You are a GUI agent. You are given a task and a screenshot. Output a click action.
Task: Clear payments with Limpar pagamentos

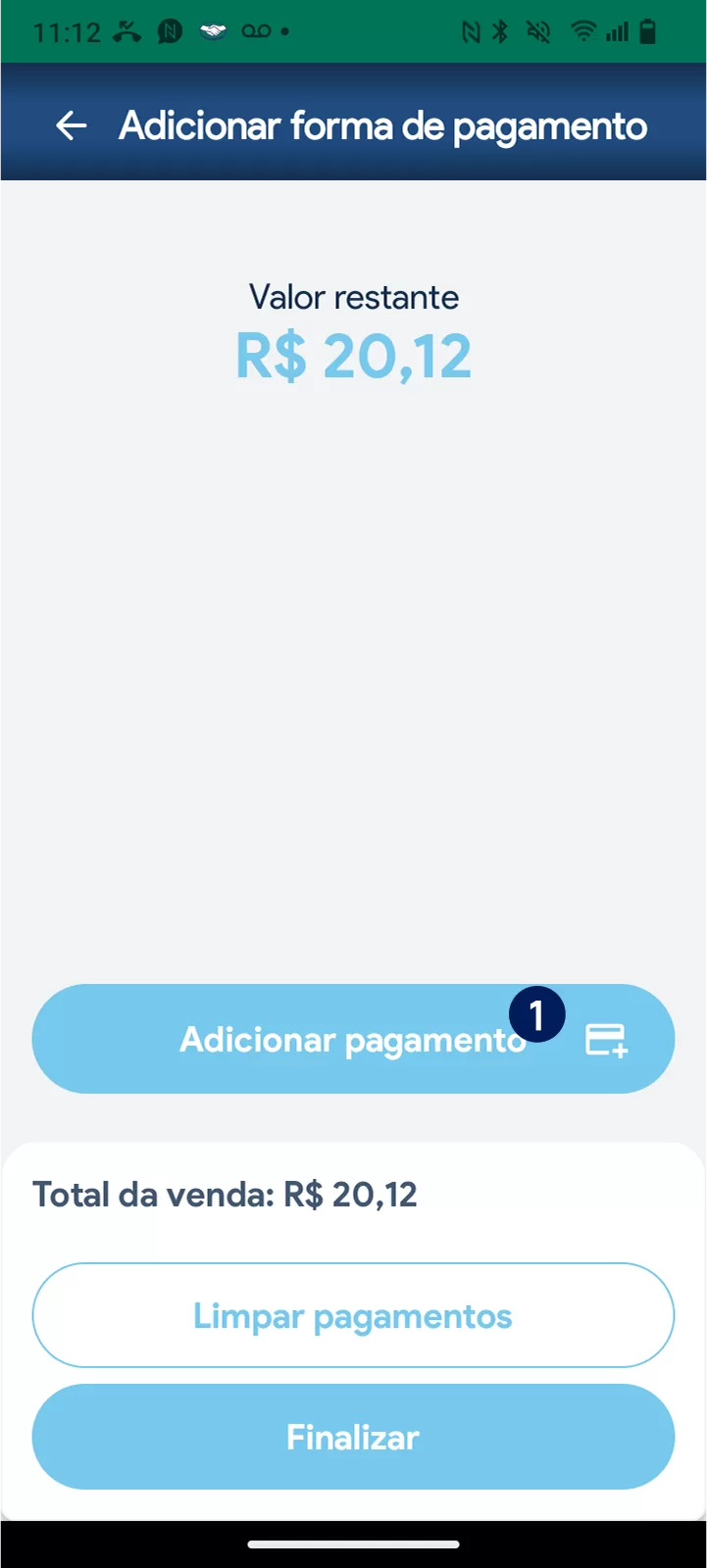[x=353, y=1315]
